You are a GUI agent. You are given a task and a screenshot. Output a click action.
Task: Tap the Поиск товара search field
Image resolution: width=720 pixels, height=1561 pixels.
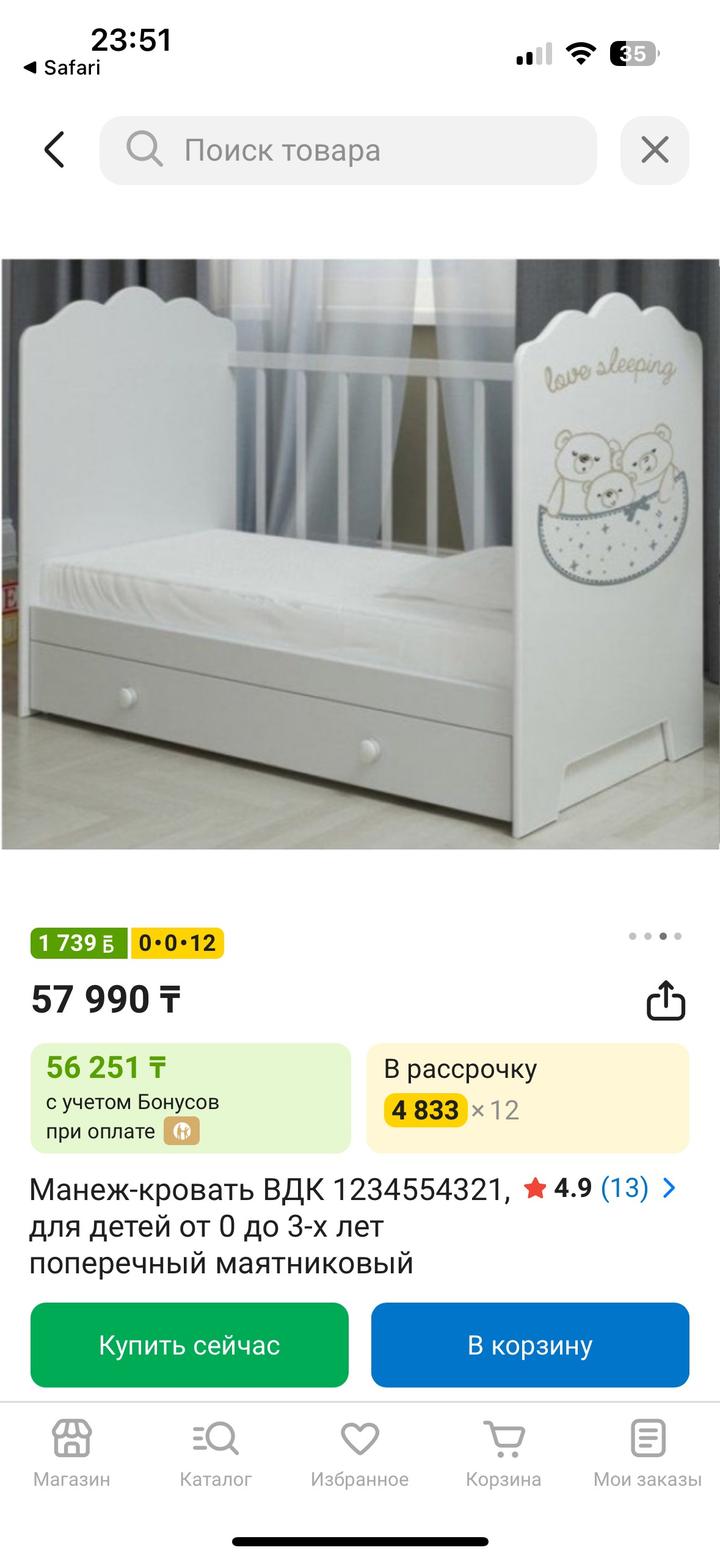[x=348, y=151]
